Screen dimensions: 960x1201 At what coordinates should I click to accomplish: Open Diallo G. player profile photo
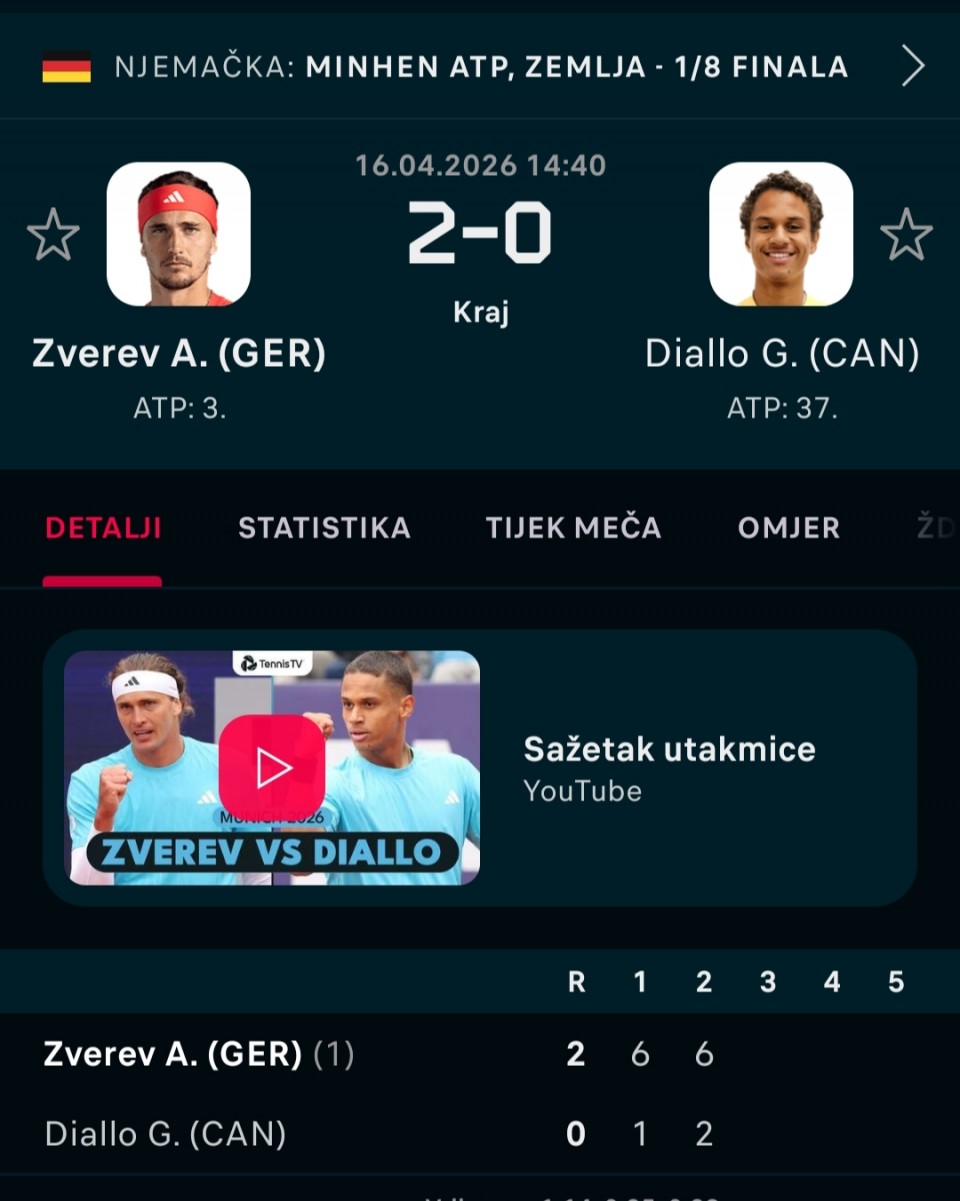[x=781, y=234]
